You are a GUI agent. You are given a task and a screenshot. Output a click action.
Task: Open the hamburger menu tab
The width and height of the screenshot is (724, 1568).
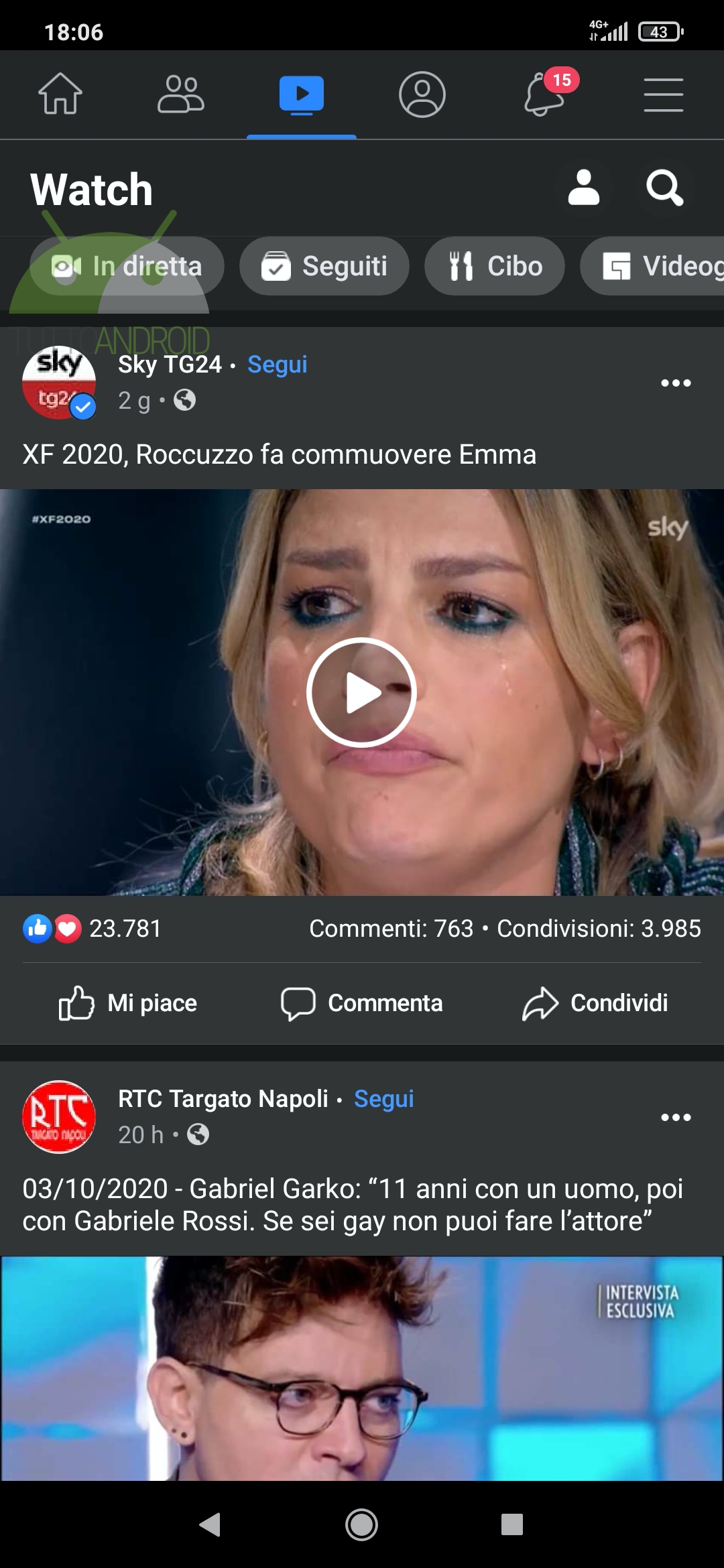pyautogui.click(x=663, y=94)
